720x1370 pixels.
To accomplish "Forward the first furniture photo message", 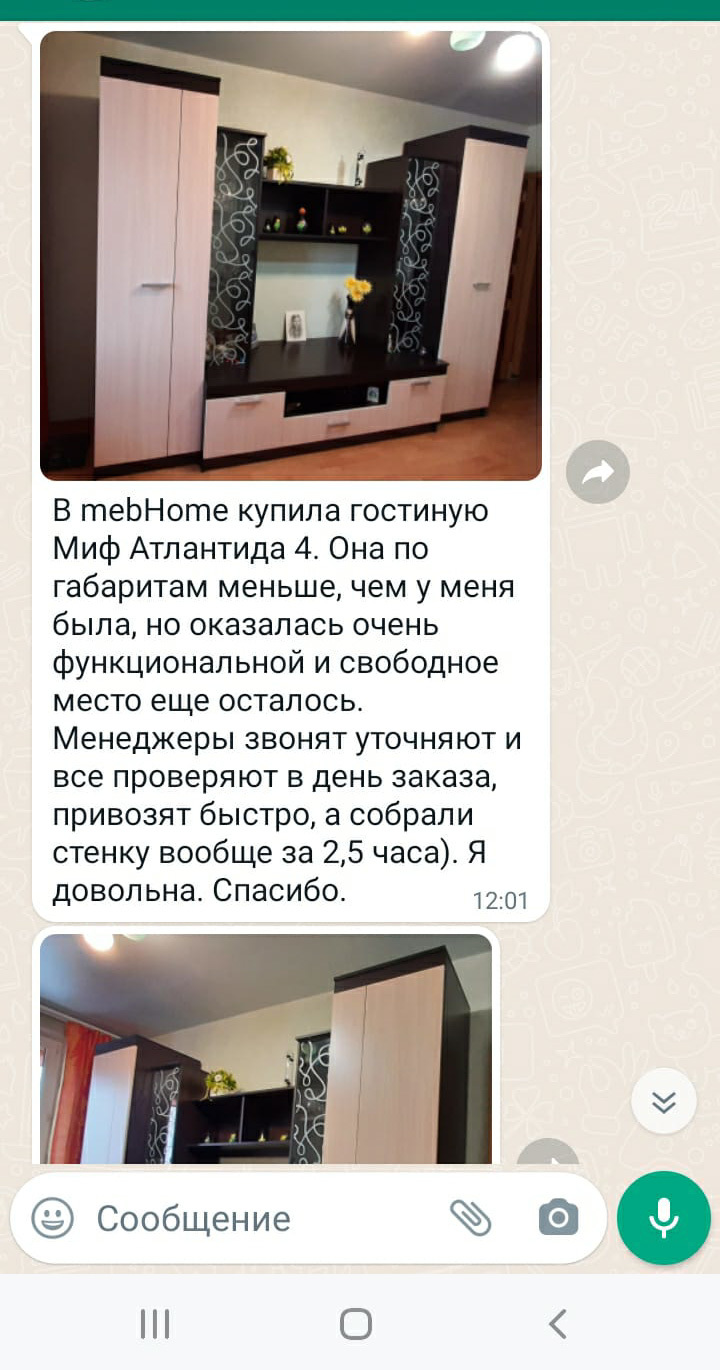I will tap(597, 472).
